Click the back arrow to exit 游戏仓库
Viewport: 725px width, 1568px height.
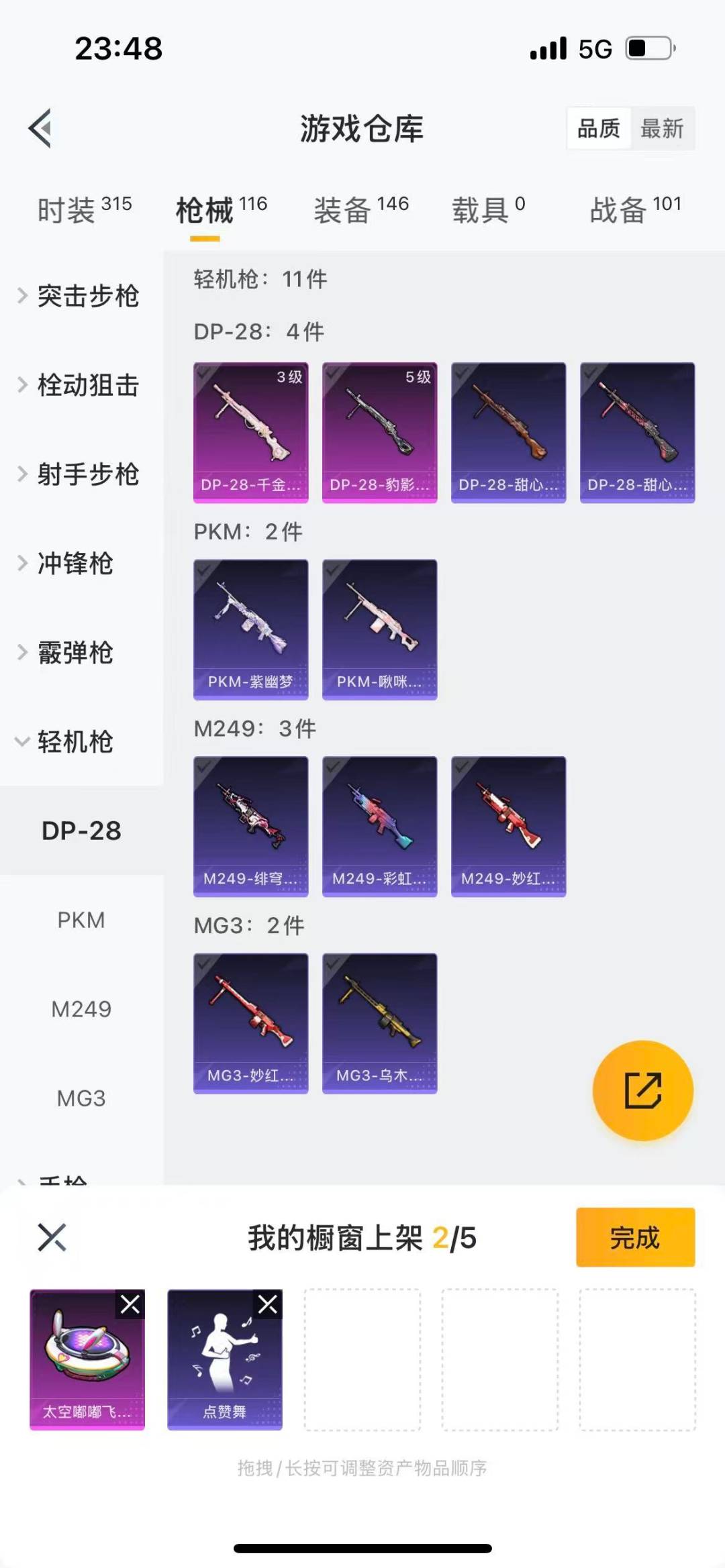(40, 127)
